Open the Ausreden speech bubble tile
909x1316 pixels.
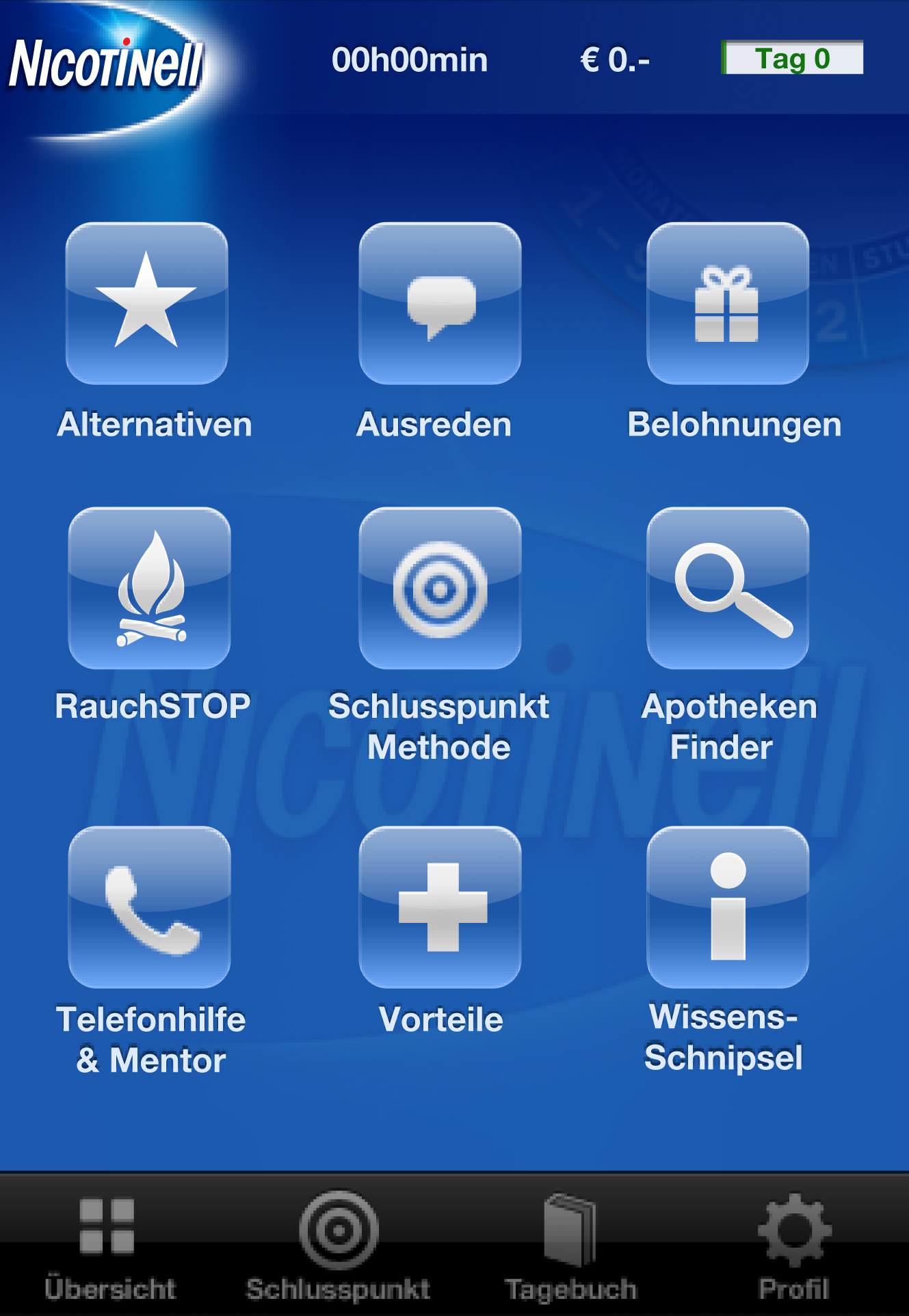(x=440, y=303)
